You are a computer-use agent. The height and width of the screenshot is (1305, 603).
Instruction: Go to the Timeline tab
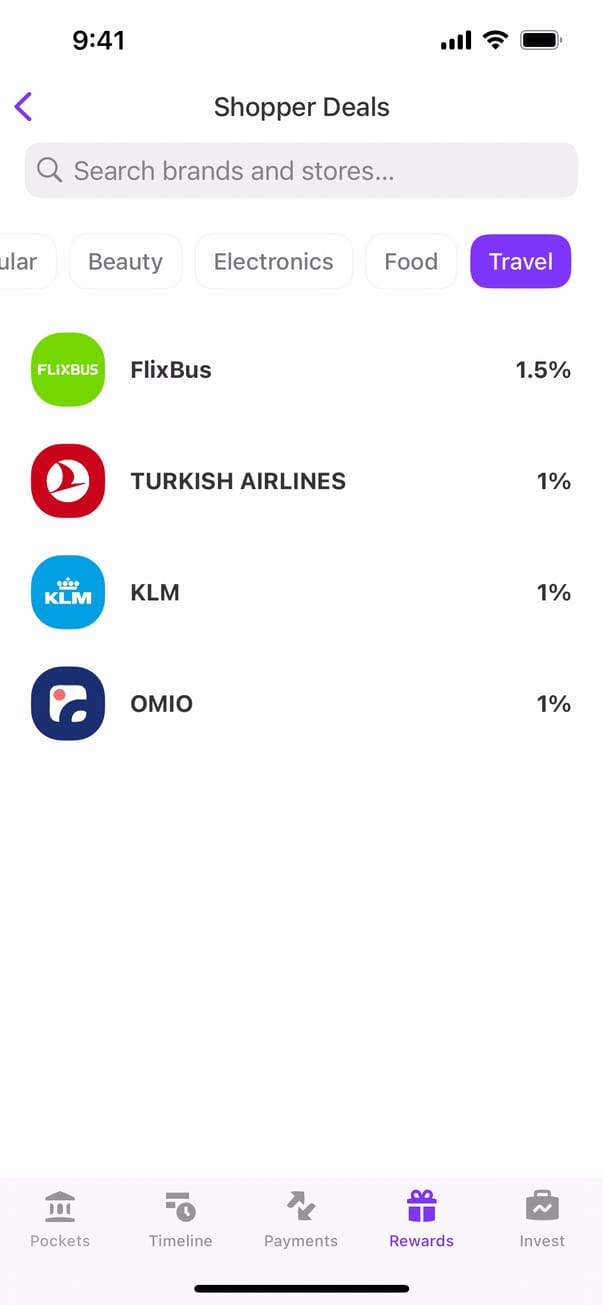point(181,1220)
